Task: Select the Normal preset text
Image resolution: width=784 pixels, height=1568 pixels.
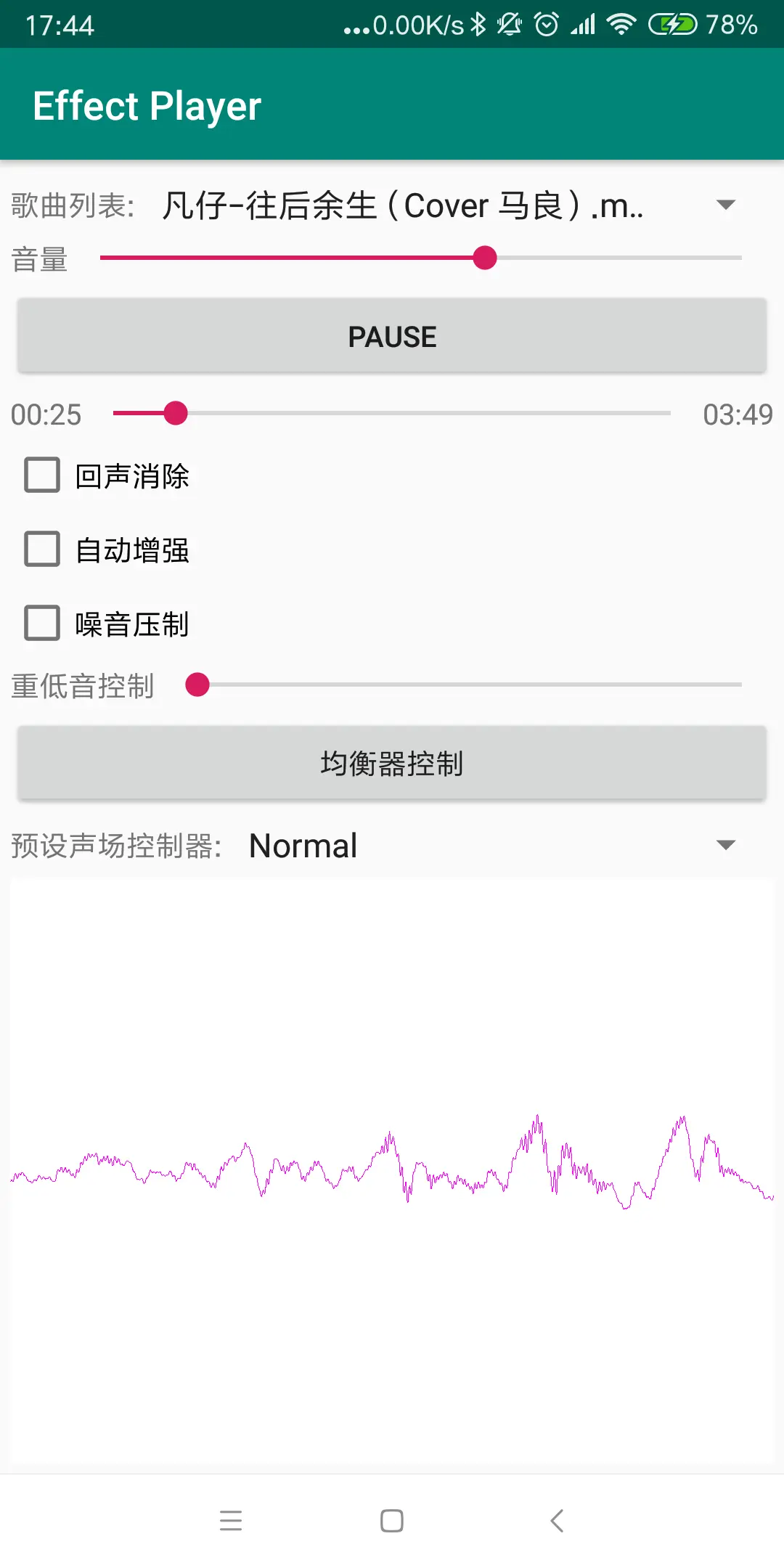Action: pos(302,845)
